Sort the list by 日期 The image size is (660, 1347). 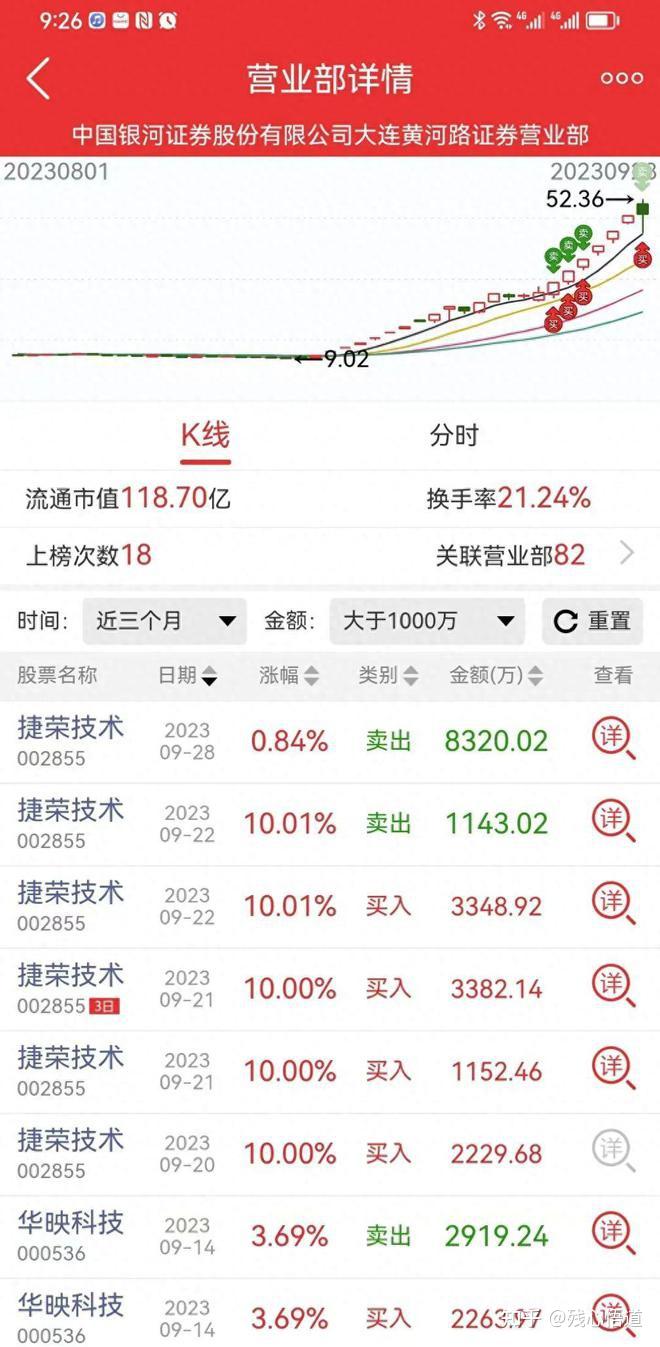187,676
